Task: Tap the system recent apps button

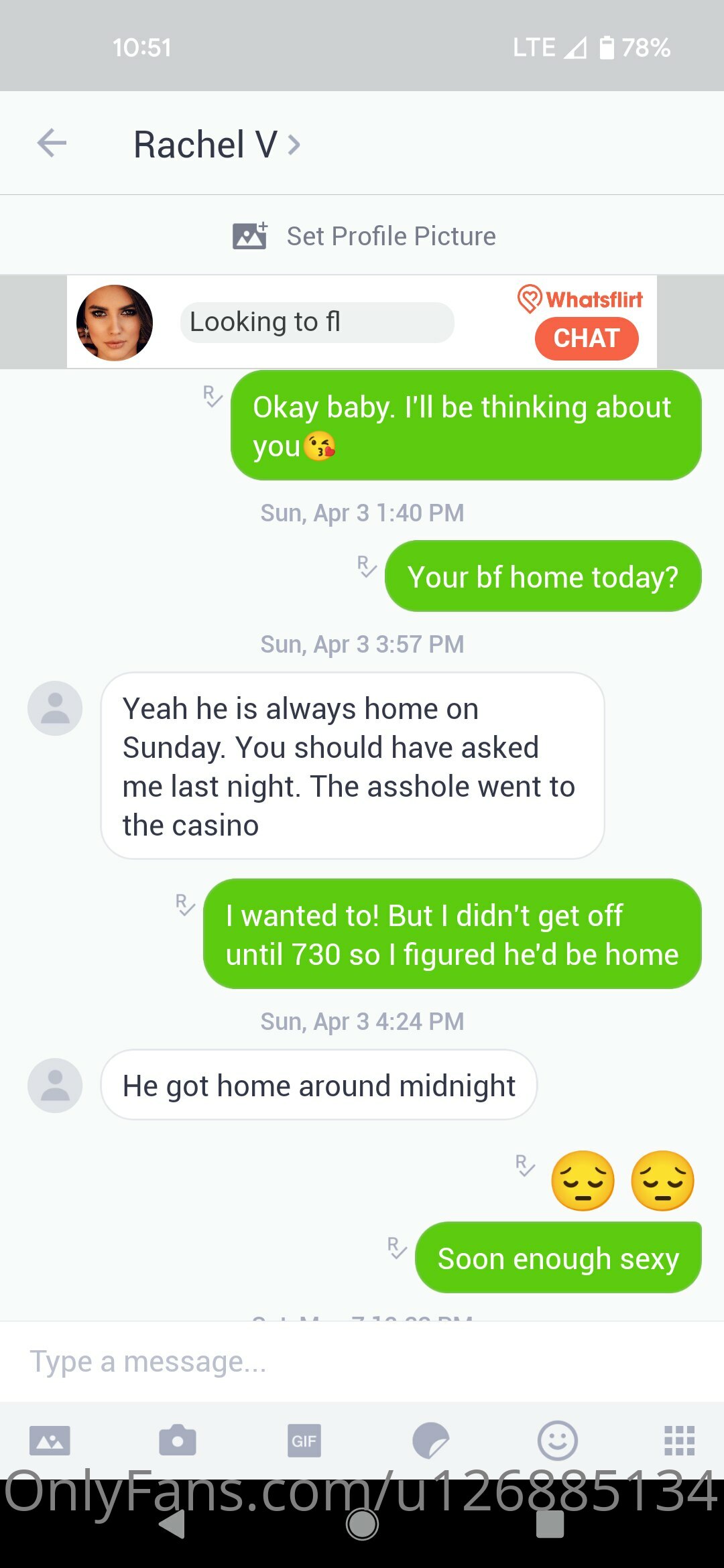Action: click(550, 1524)
